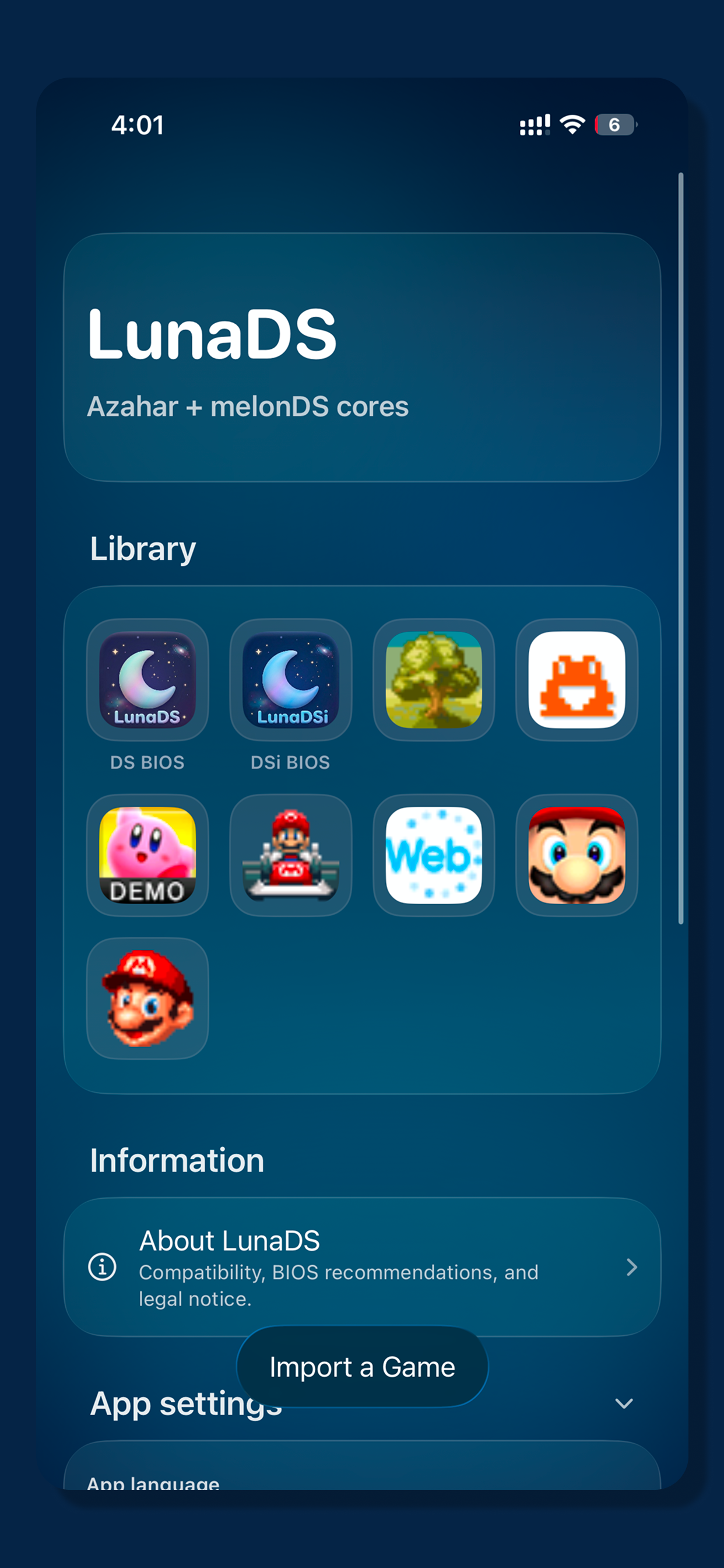Open the Web game icon
The width and height of the screenshot is (724, 1568).
pyautogui.click(x=434, y=855)
